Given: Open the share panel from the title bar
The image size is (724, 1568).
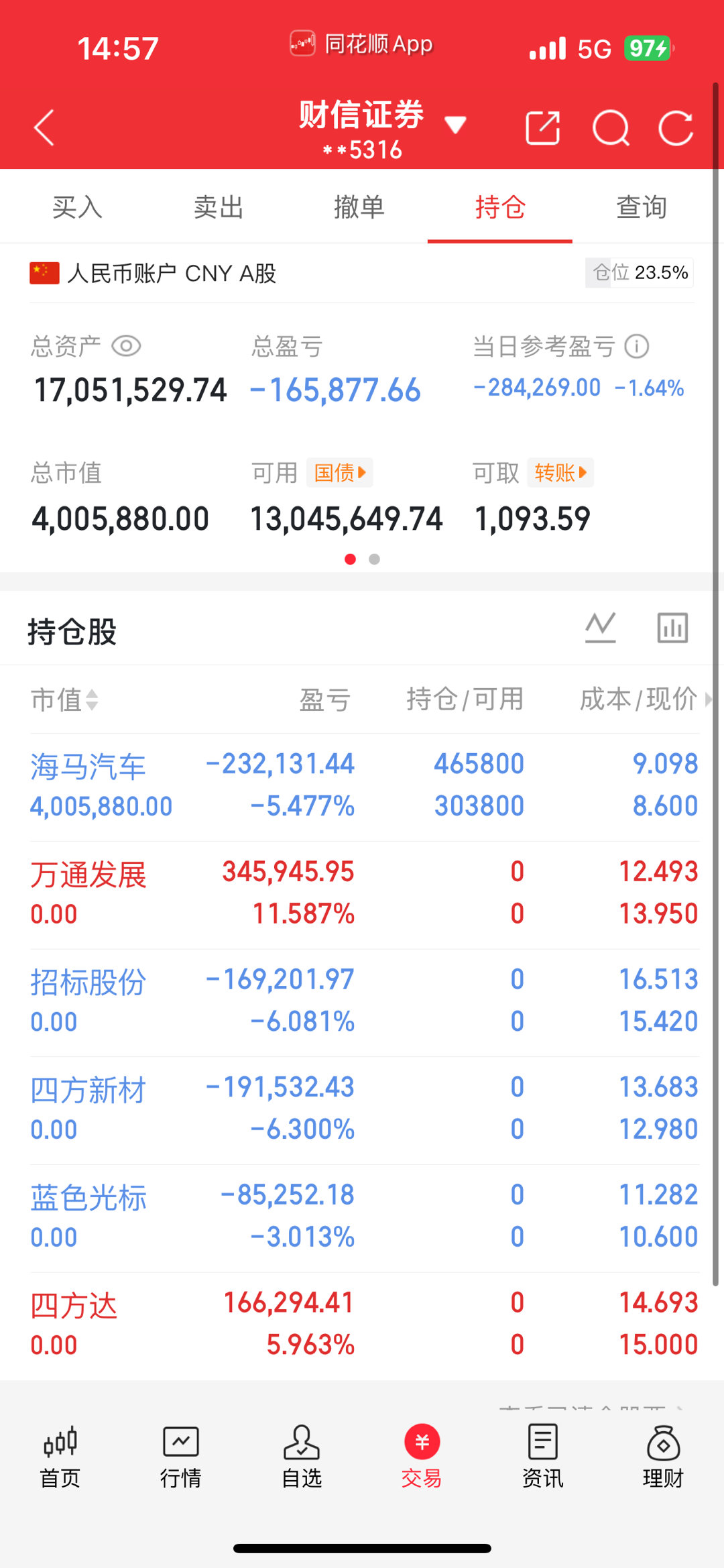Looking at the screenshot, I should (x=543, y=127).
